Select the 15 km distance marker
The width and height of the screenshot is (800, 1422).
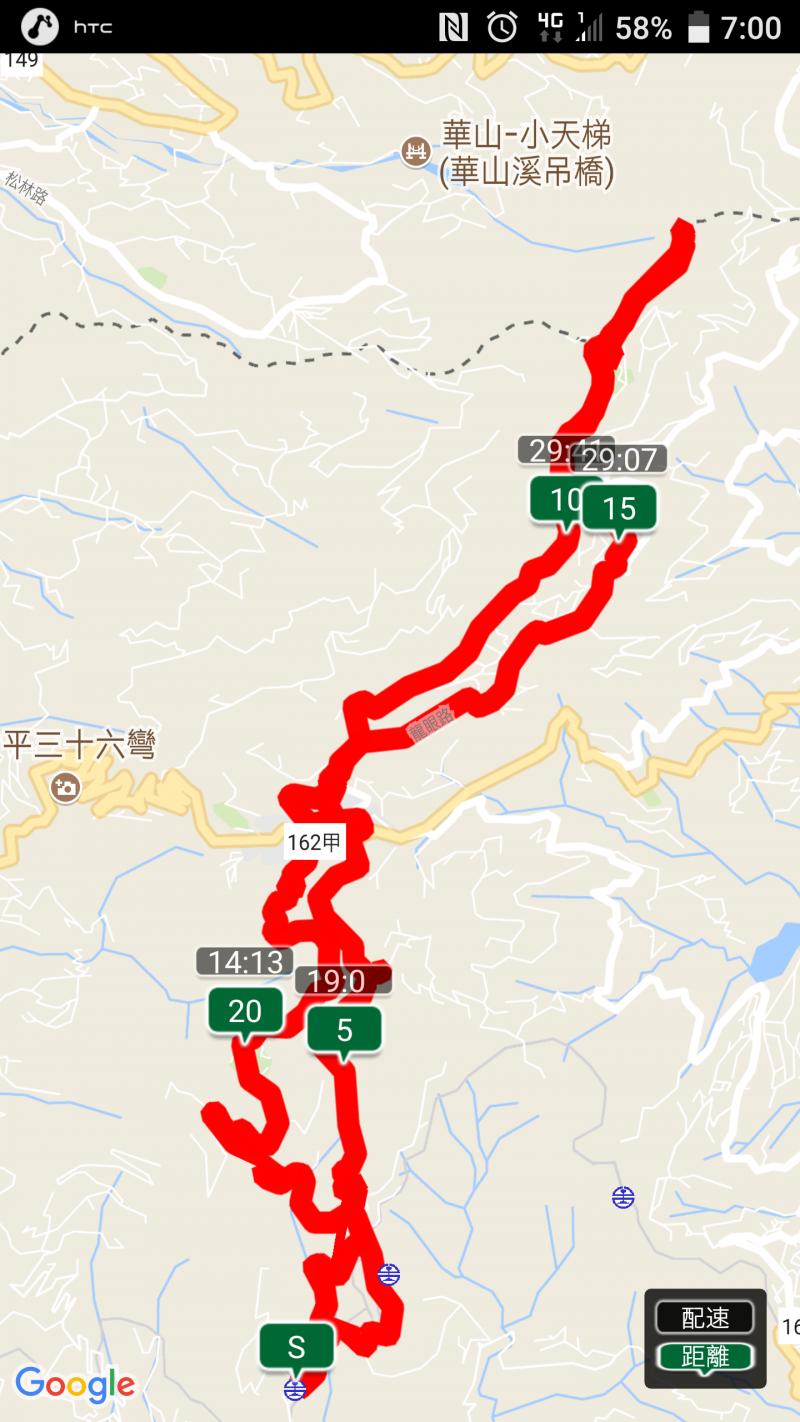click(x=619, y=509)
